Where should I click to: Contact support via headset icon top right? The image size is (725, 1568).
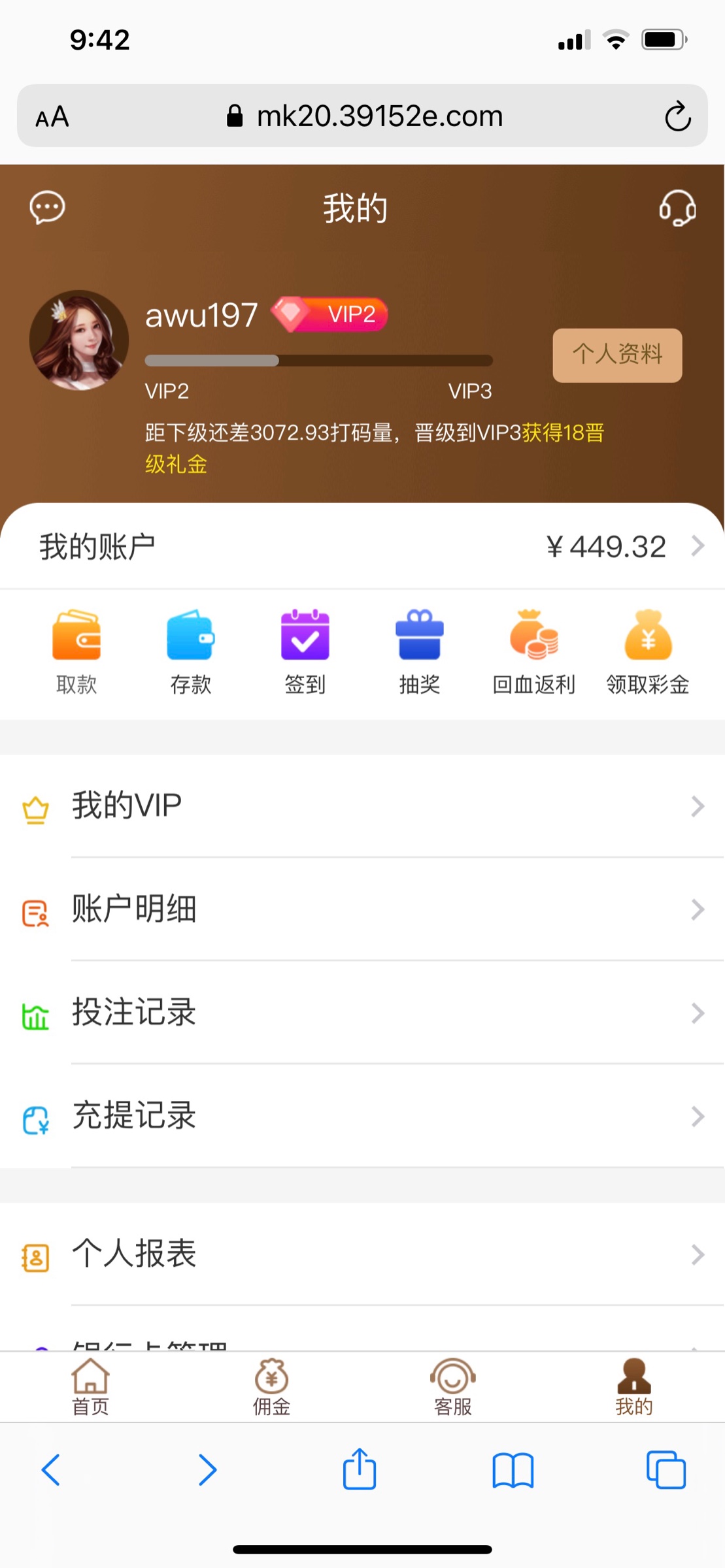[x=678, y=208]
